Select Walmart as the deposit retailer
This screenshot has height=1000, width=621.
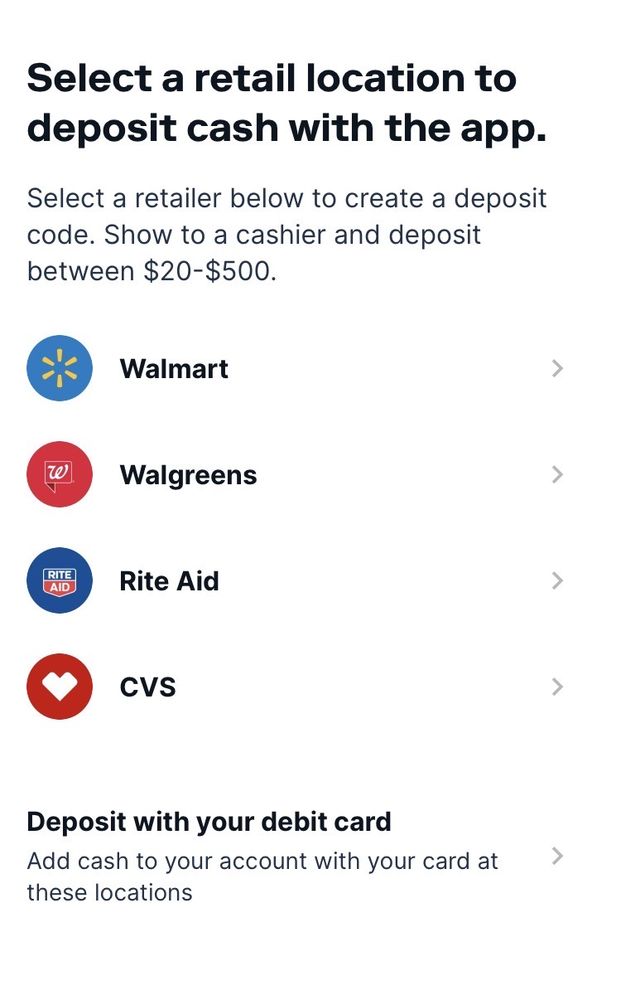coord(174,369)
